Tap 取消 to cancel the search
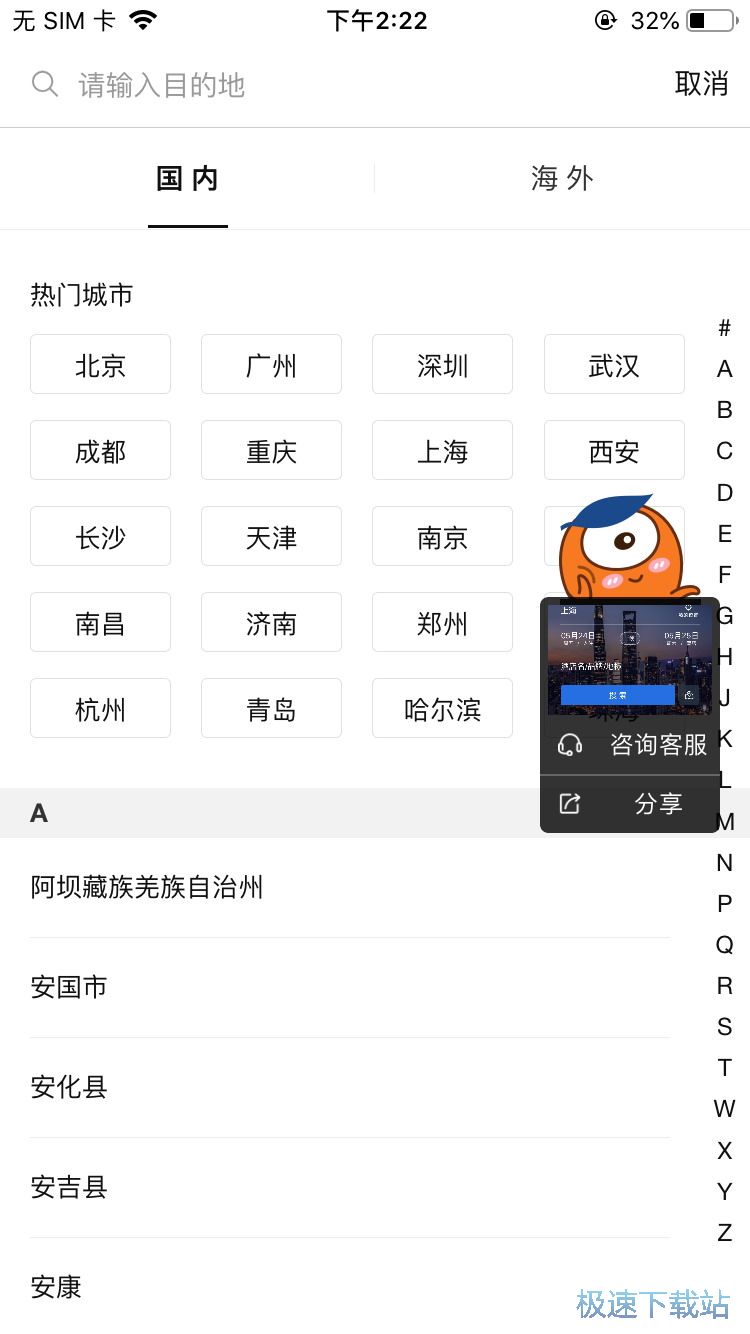750x1334 pixels. point(703,84)
